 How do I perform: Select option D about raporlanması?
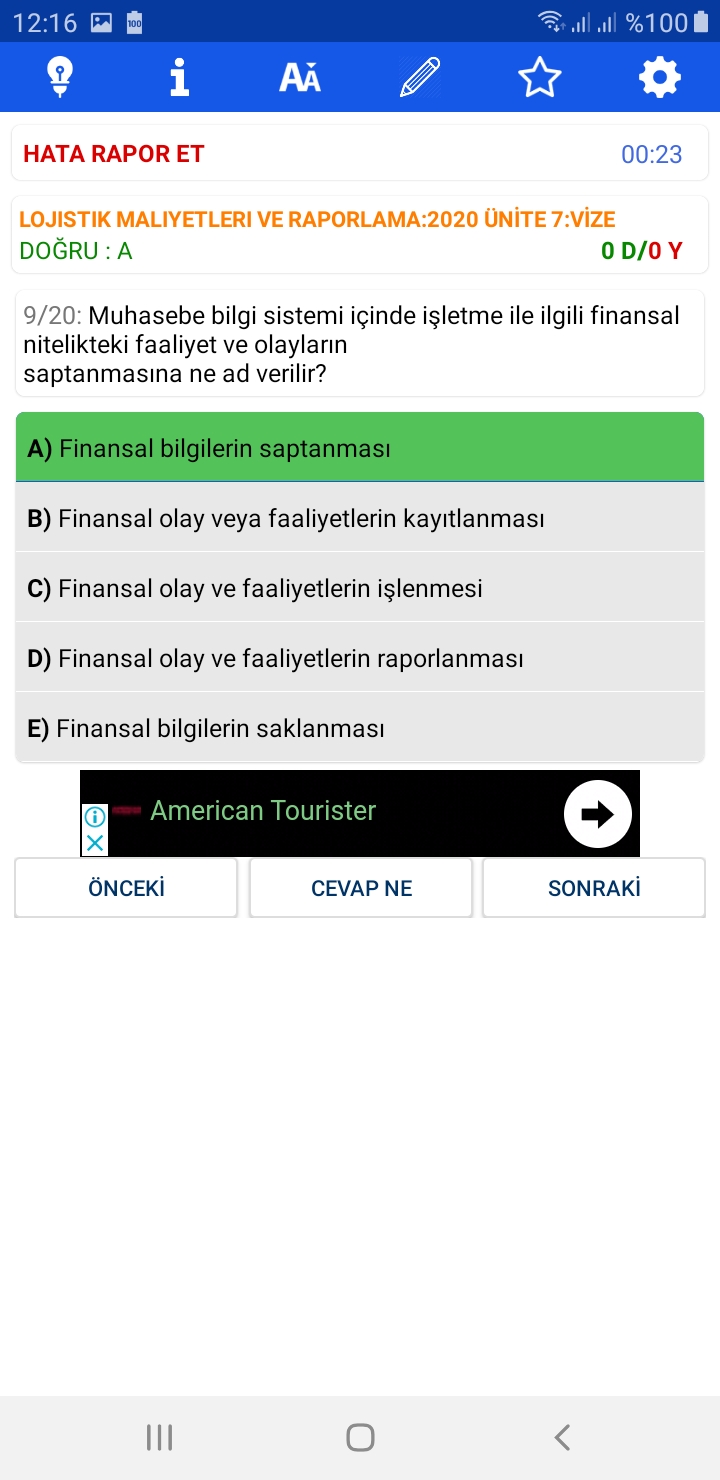pos(360,658)
